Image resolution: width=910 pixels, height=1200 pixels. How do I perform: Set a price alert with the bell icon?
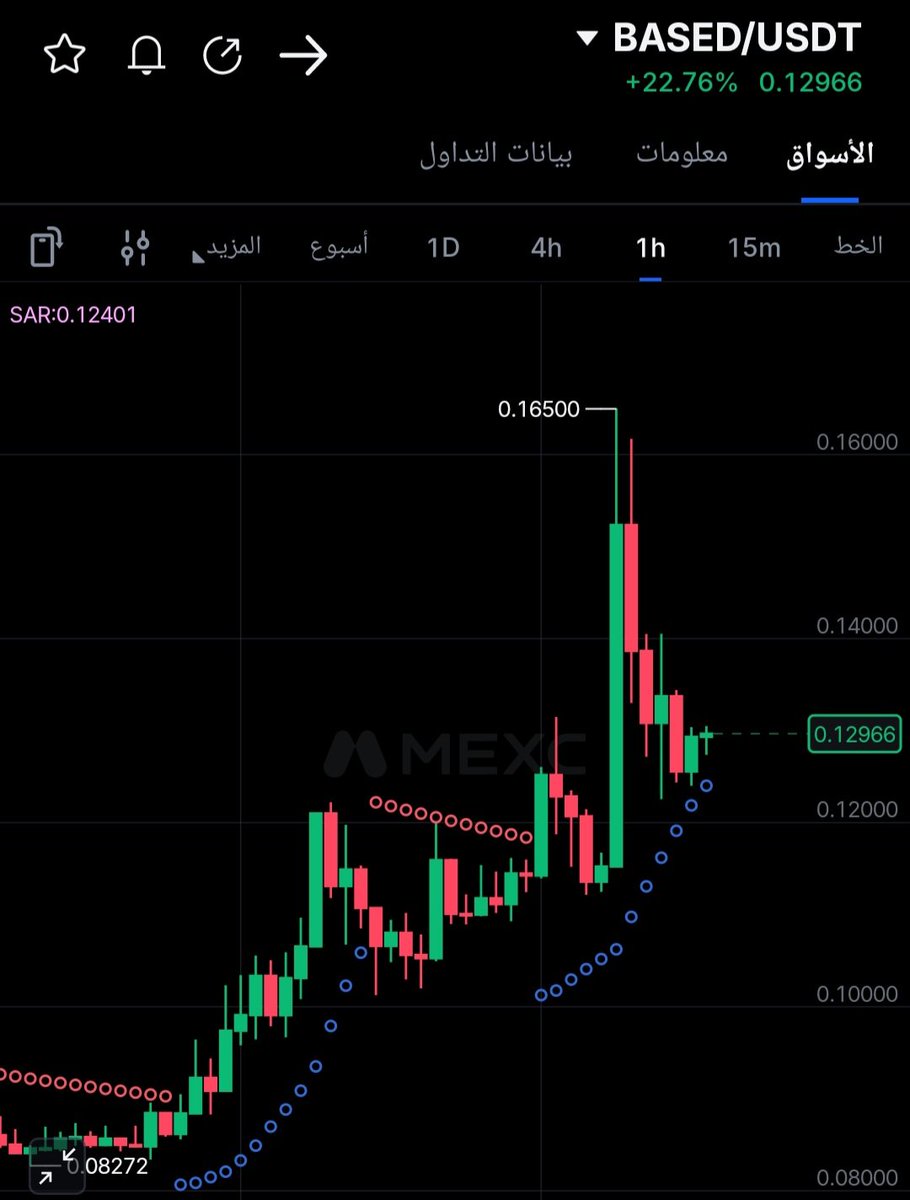click(x=147, y=55)
